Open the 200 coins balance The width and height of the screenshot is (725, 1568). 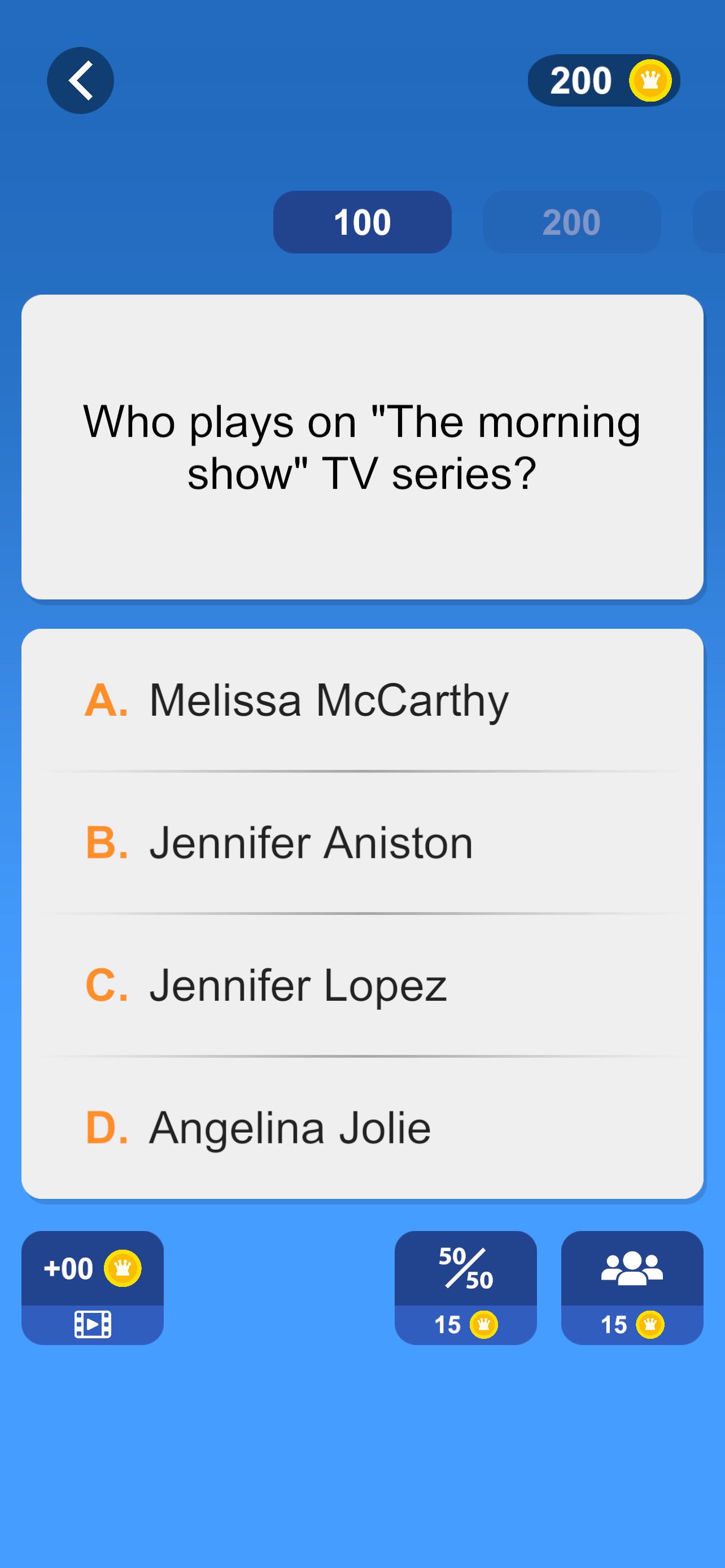click(x=603, y=80)
